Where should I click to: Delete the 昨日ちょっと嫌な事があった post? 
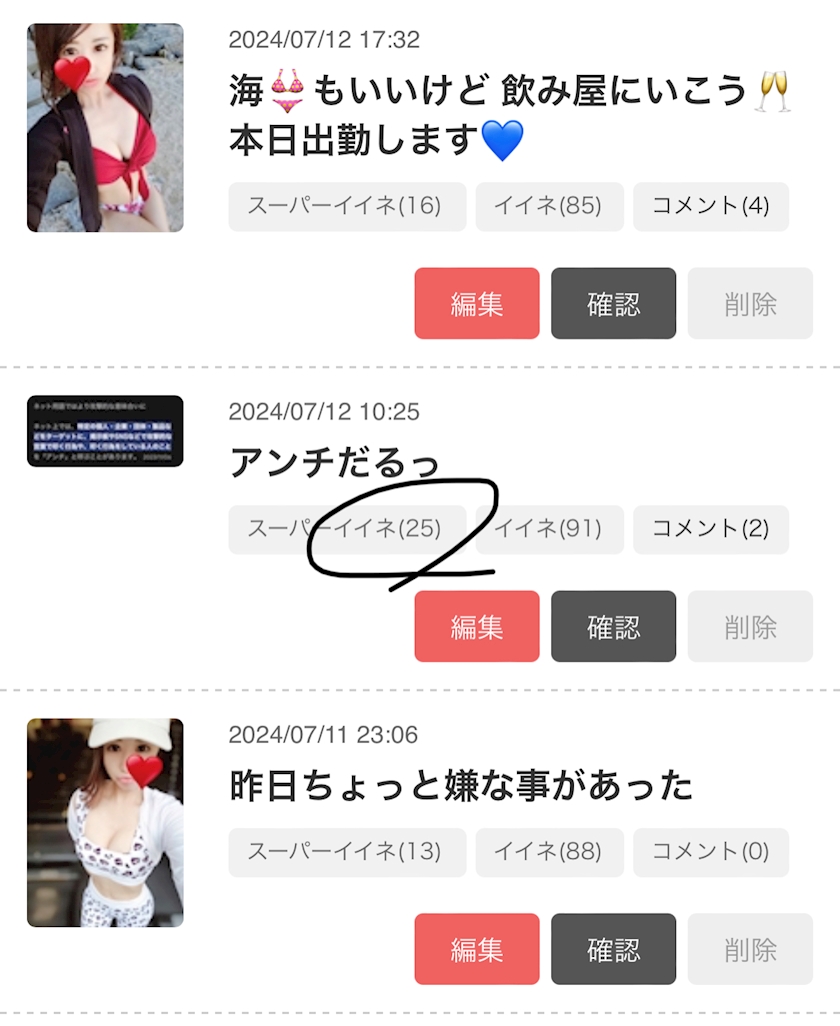pos(750,949)
